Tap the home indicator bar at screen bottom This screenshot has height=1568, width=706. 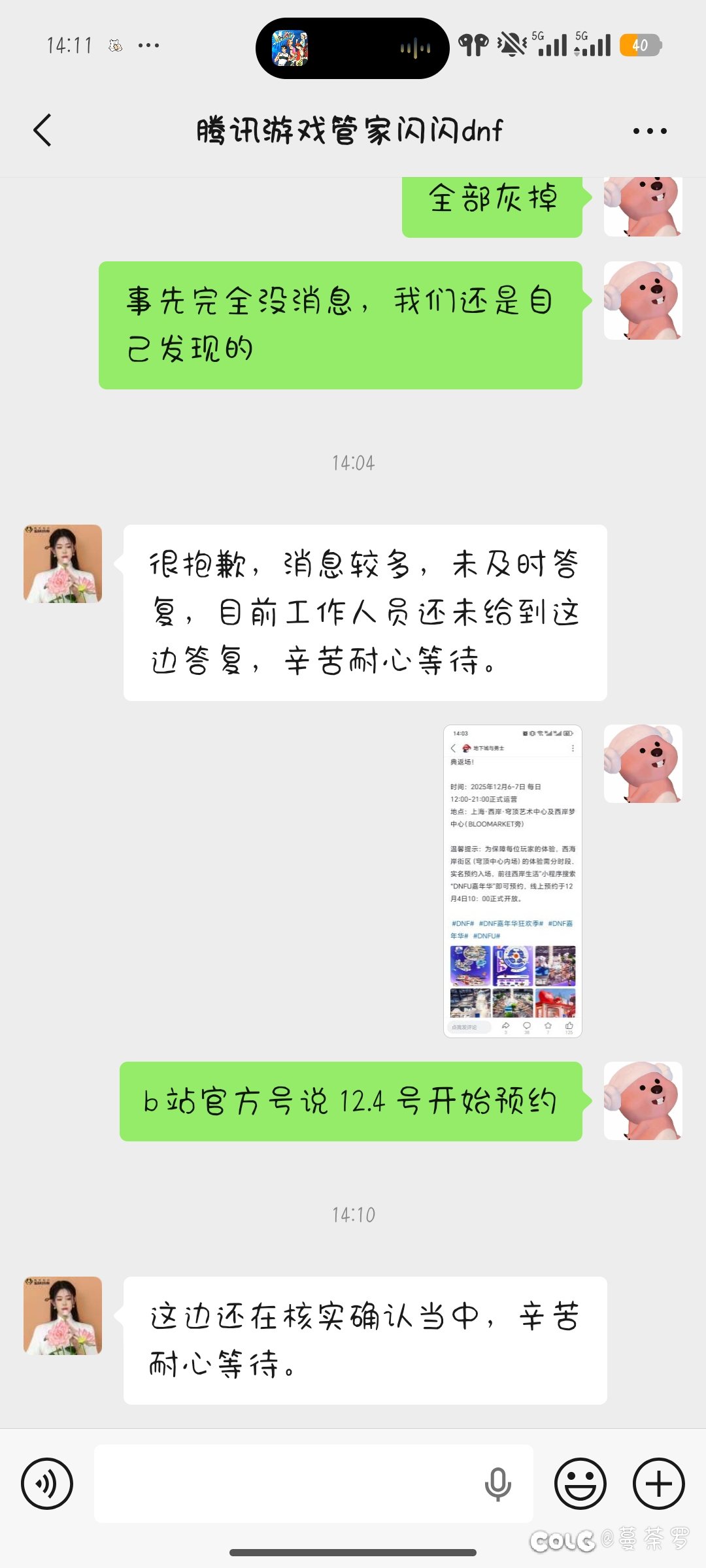point(353,1551)
